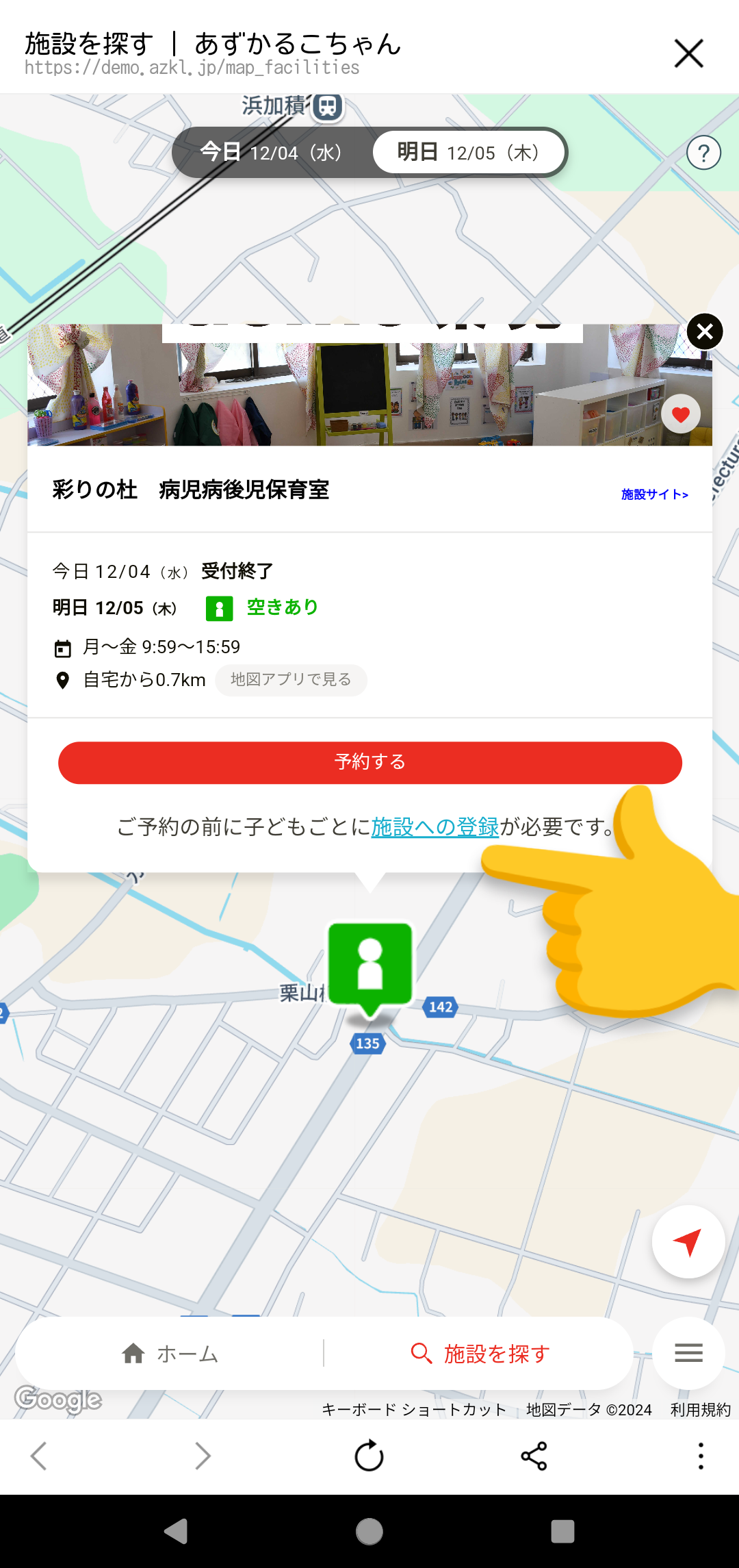The image size is (739, 1568).
Task: Open the browser overflow menu
Action: coord(701,1456)
